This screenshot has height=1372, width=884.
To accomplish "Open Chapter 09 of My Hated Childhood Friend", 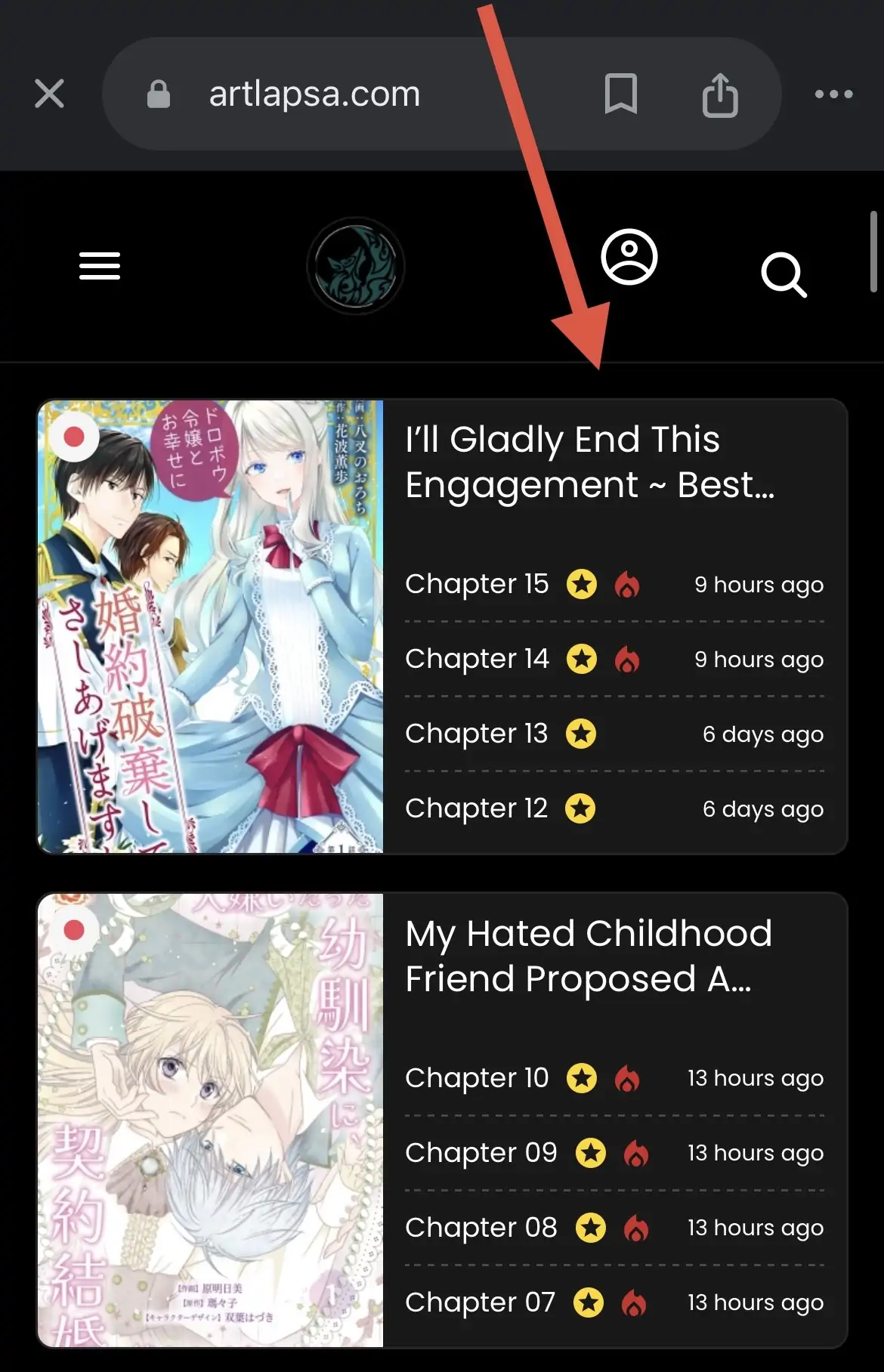I will [481, 1153].
